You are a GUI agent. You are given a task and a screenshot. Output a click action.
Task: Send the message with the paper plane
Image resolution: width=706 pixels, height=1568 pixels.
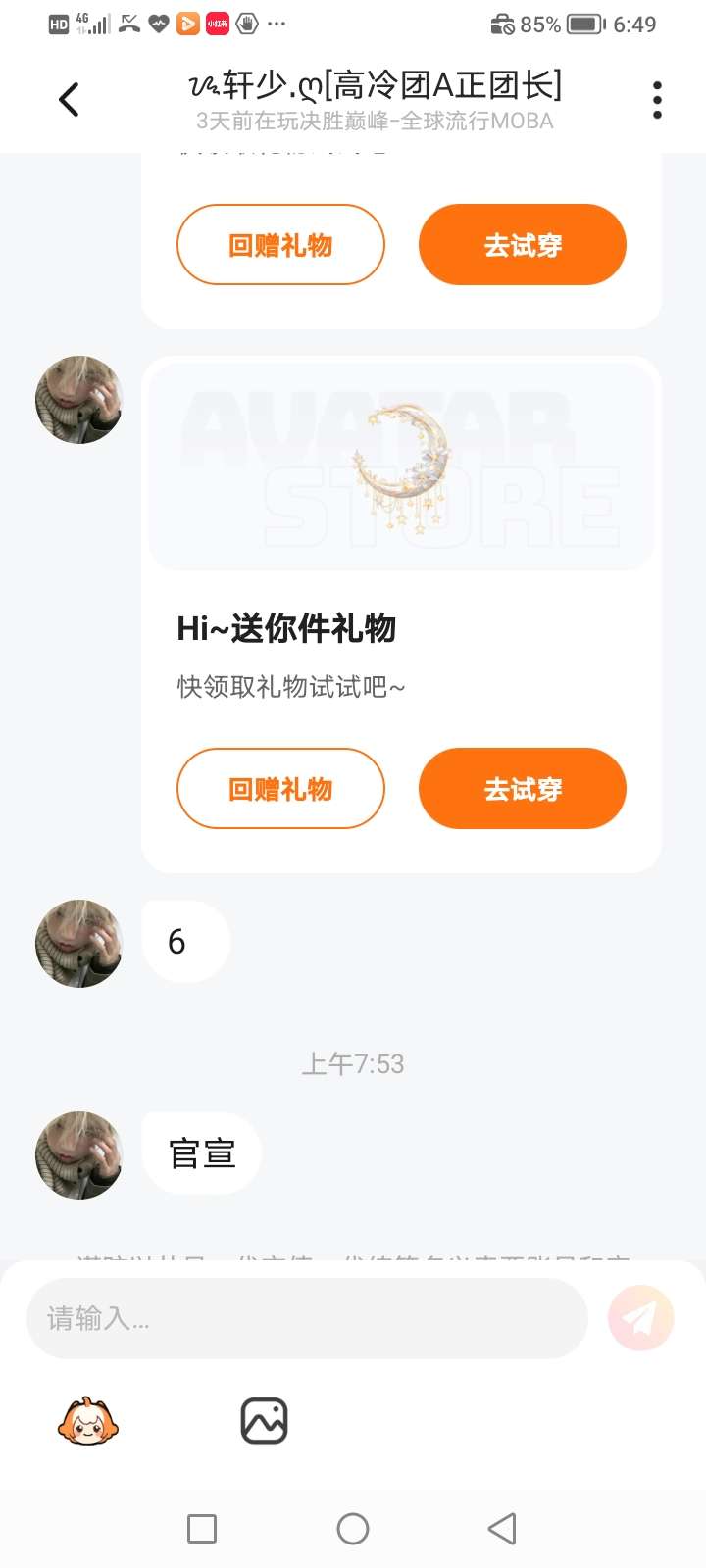click(x=640, y=1318)
